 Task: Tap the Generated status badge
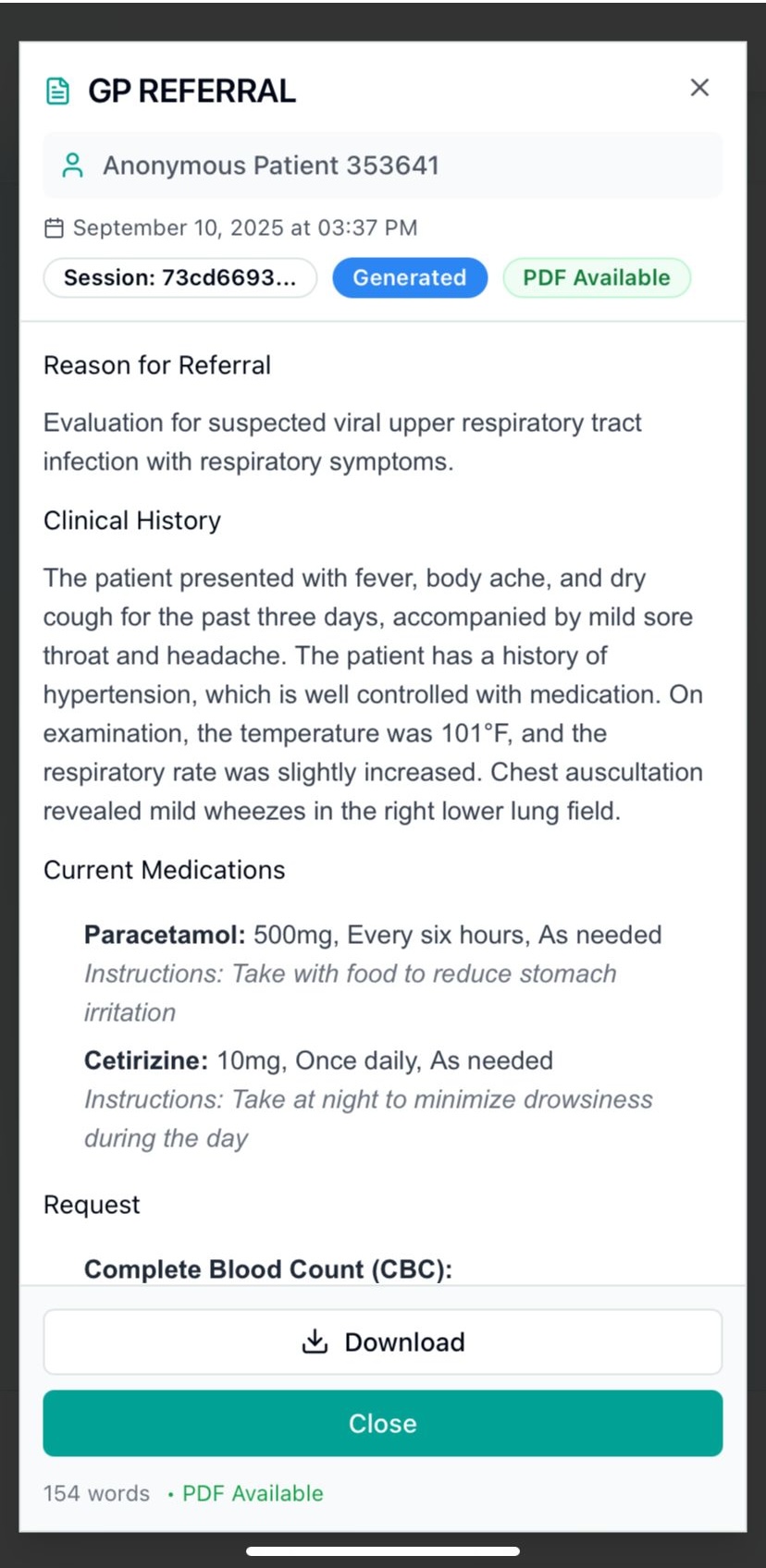pos(410,277)
